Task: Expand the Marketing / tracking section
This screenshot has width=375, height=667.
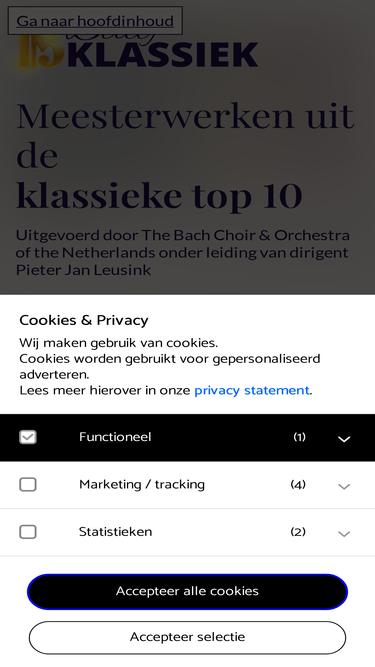Action: (344, 486)
